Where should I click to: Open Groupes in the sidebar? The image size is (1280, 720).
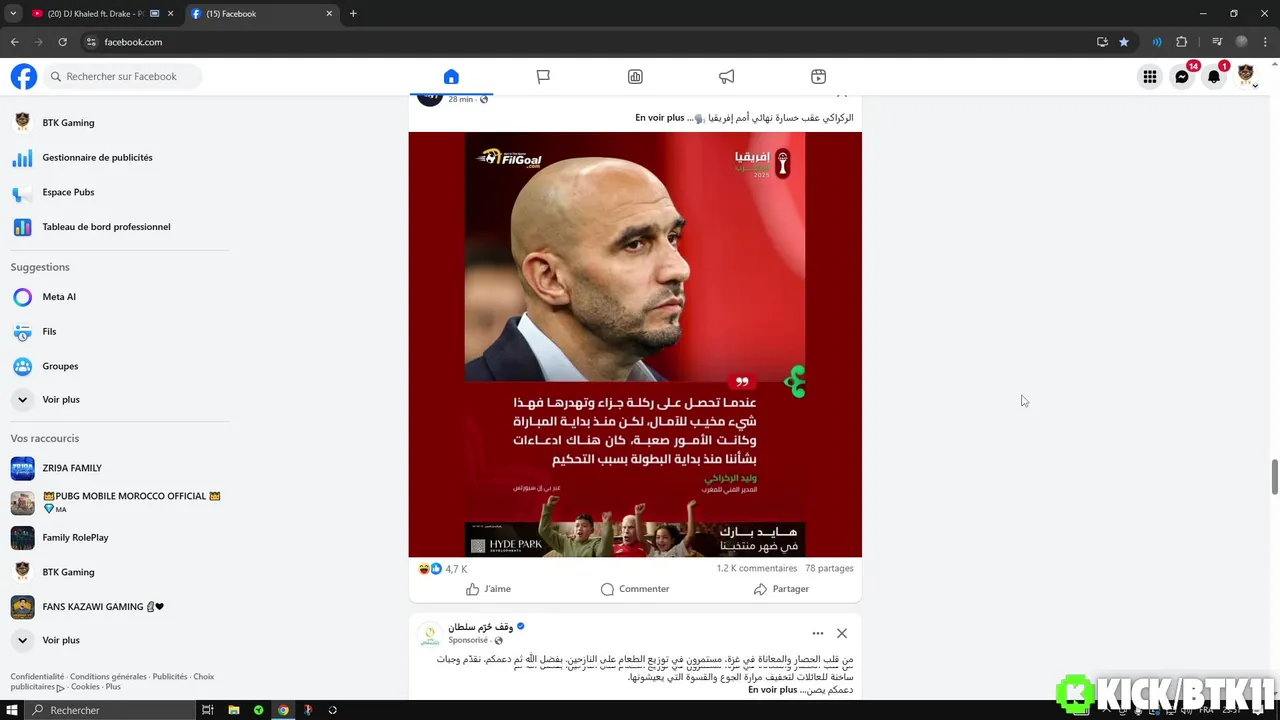point(60,366)
